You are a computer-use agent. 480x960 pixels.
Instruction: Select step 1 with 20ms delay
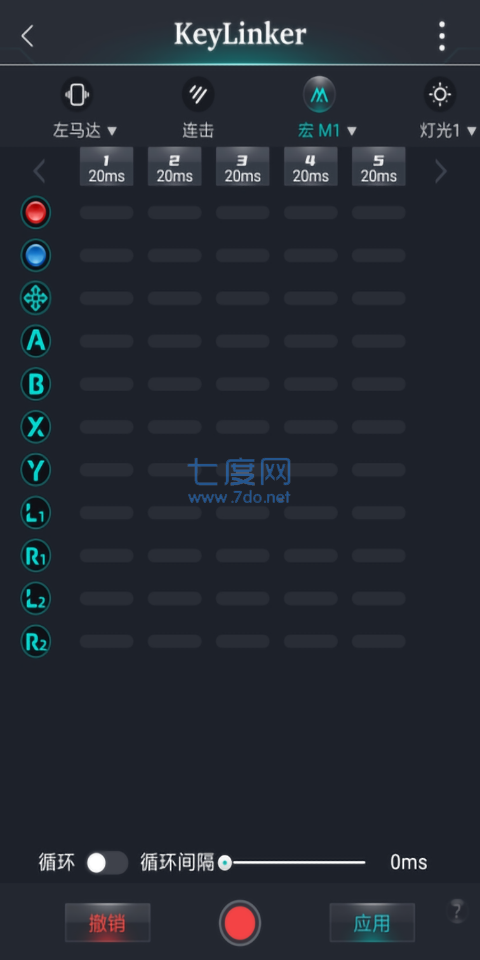tap(107, 167)
